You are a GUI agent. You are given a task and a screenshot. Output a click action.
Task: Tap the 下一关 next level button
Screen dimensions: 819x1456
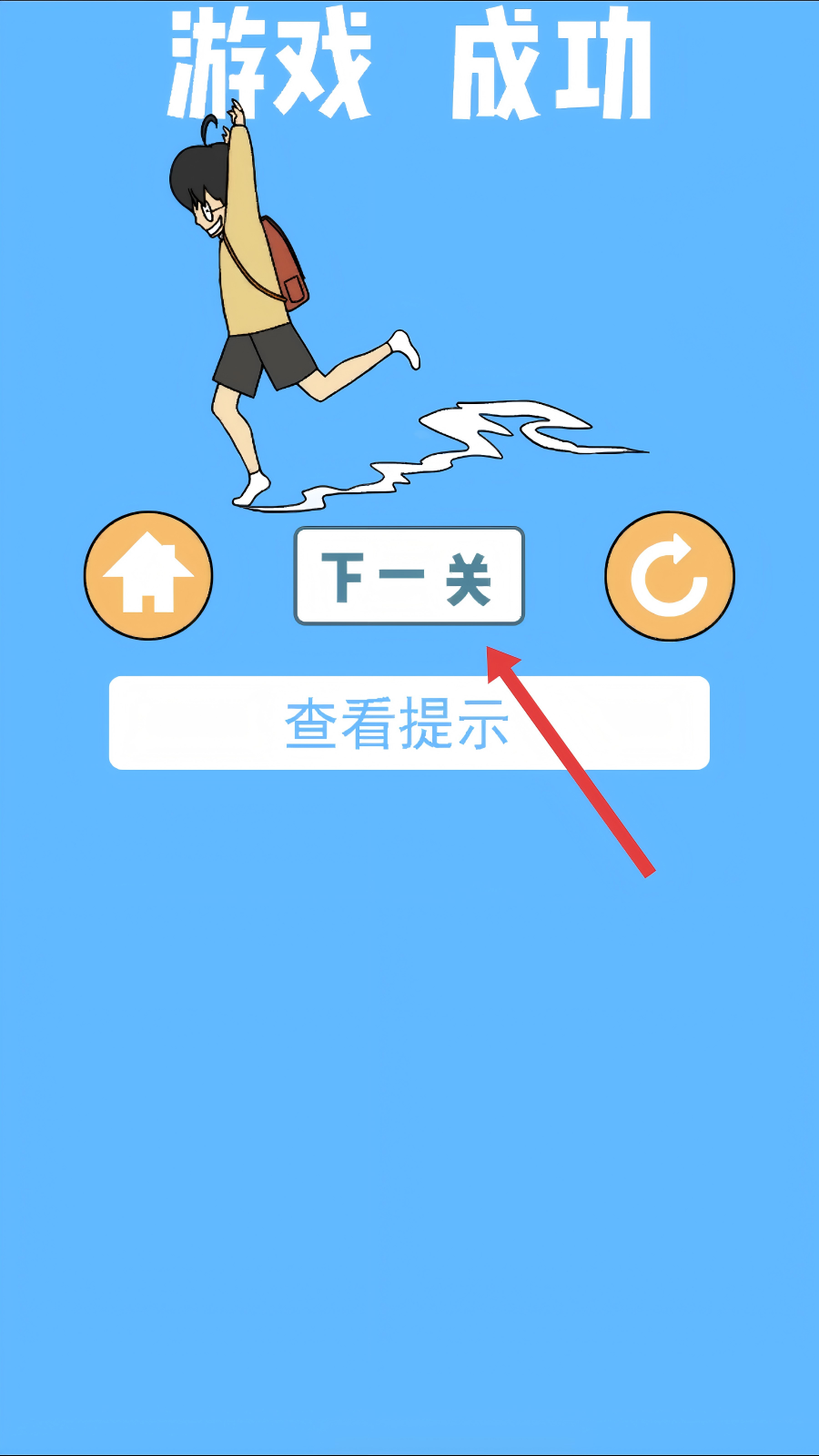click(x=409, y=576)
